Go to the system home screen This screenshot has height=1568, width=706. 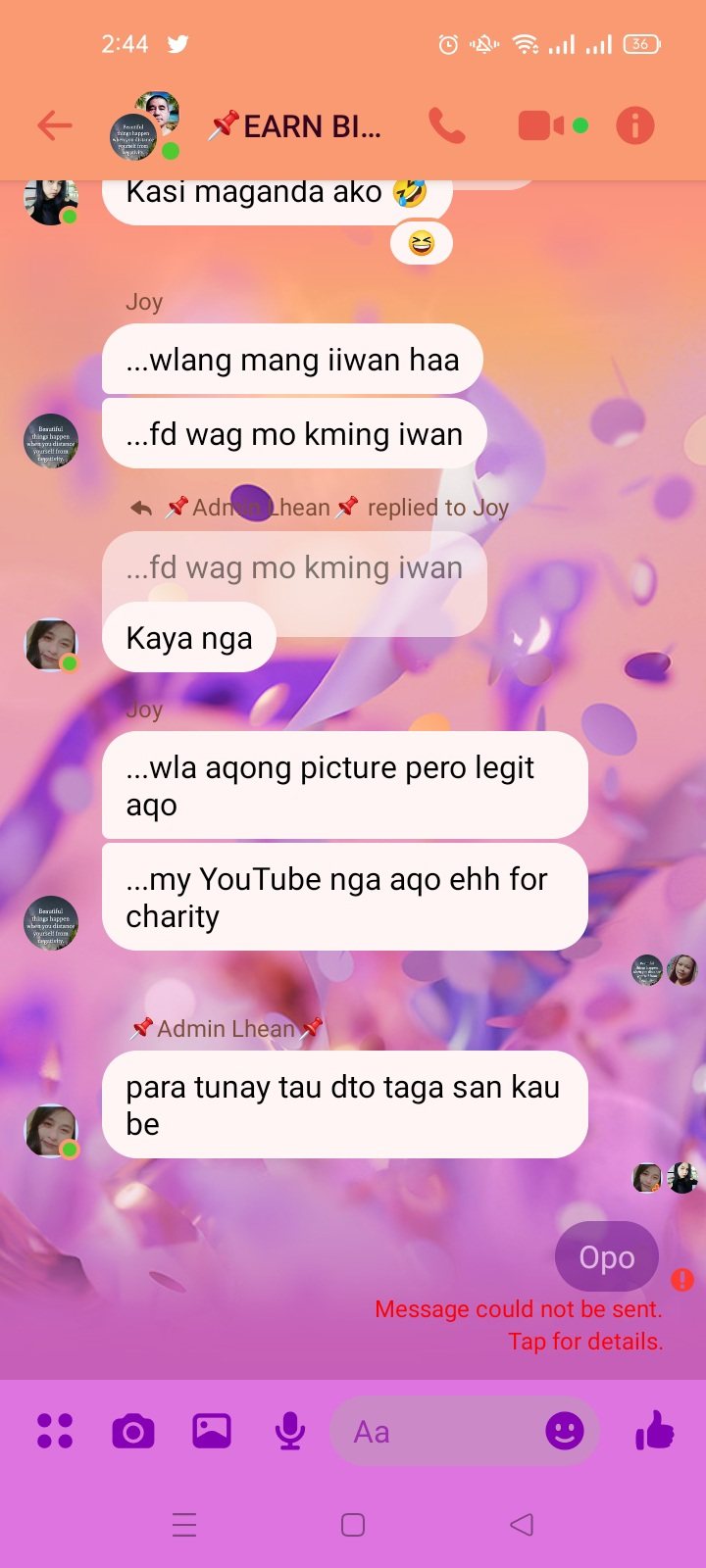pos(353,1525)
